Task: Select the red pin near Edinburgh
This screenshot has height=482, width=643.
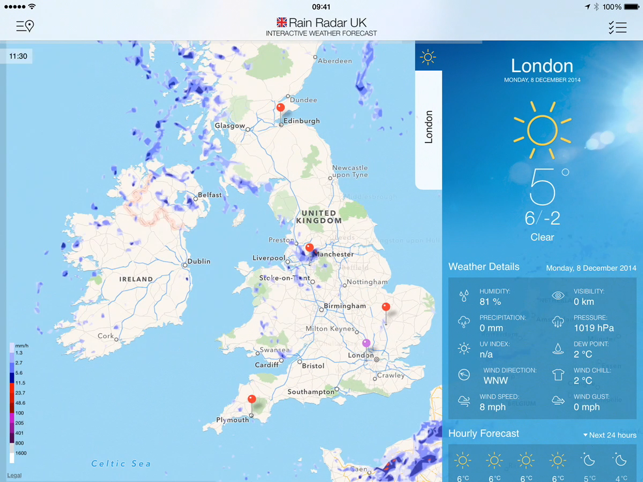Action: (281, 107)
